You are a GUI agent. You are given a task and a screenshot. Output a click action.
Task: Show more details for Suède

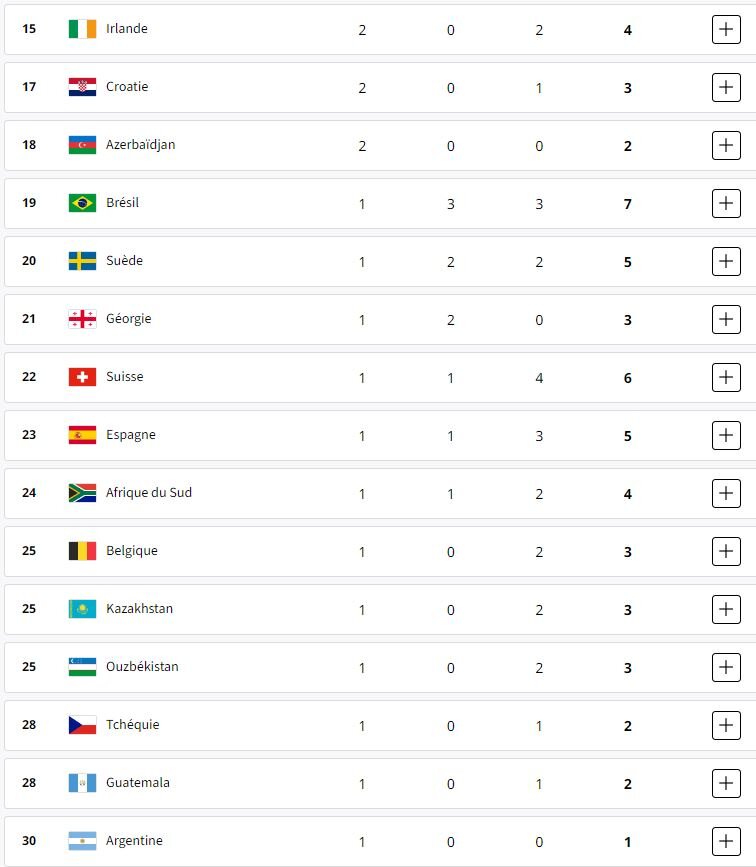click(726, 262)
